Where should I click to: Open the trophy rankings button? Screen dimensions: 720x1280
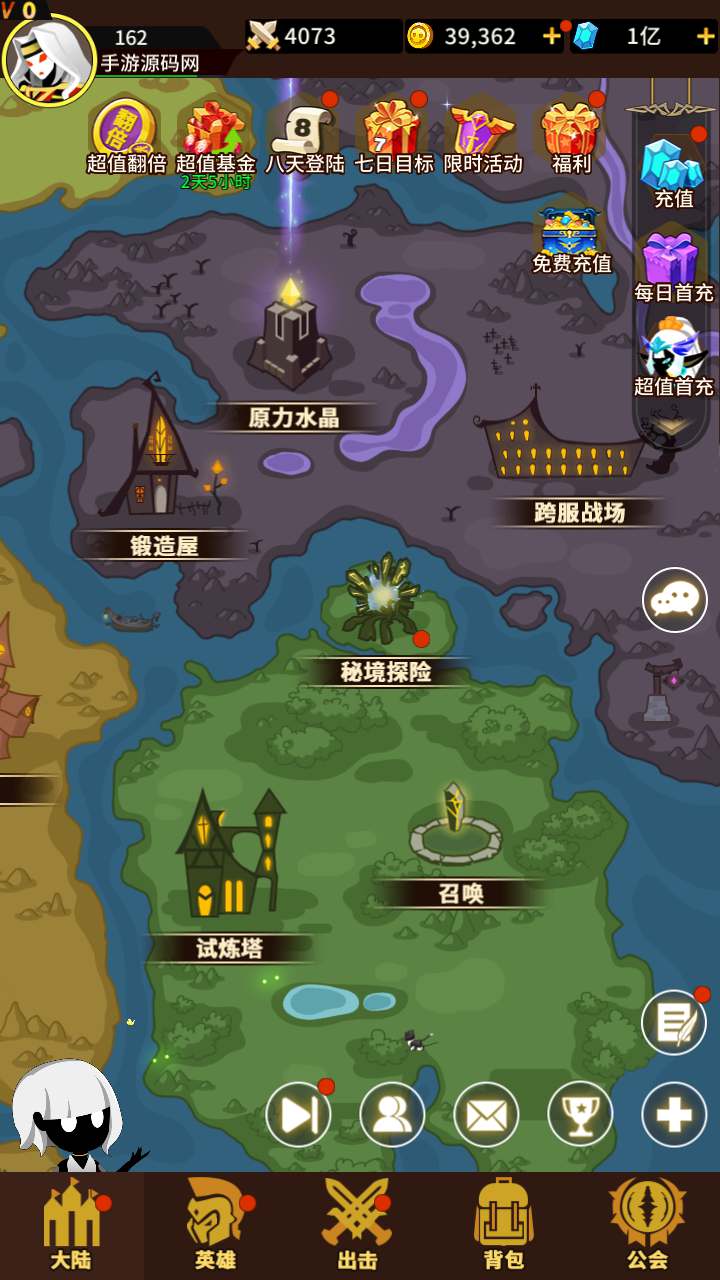[x=580, y=1114]
